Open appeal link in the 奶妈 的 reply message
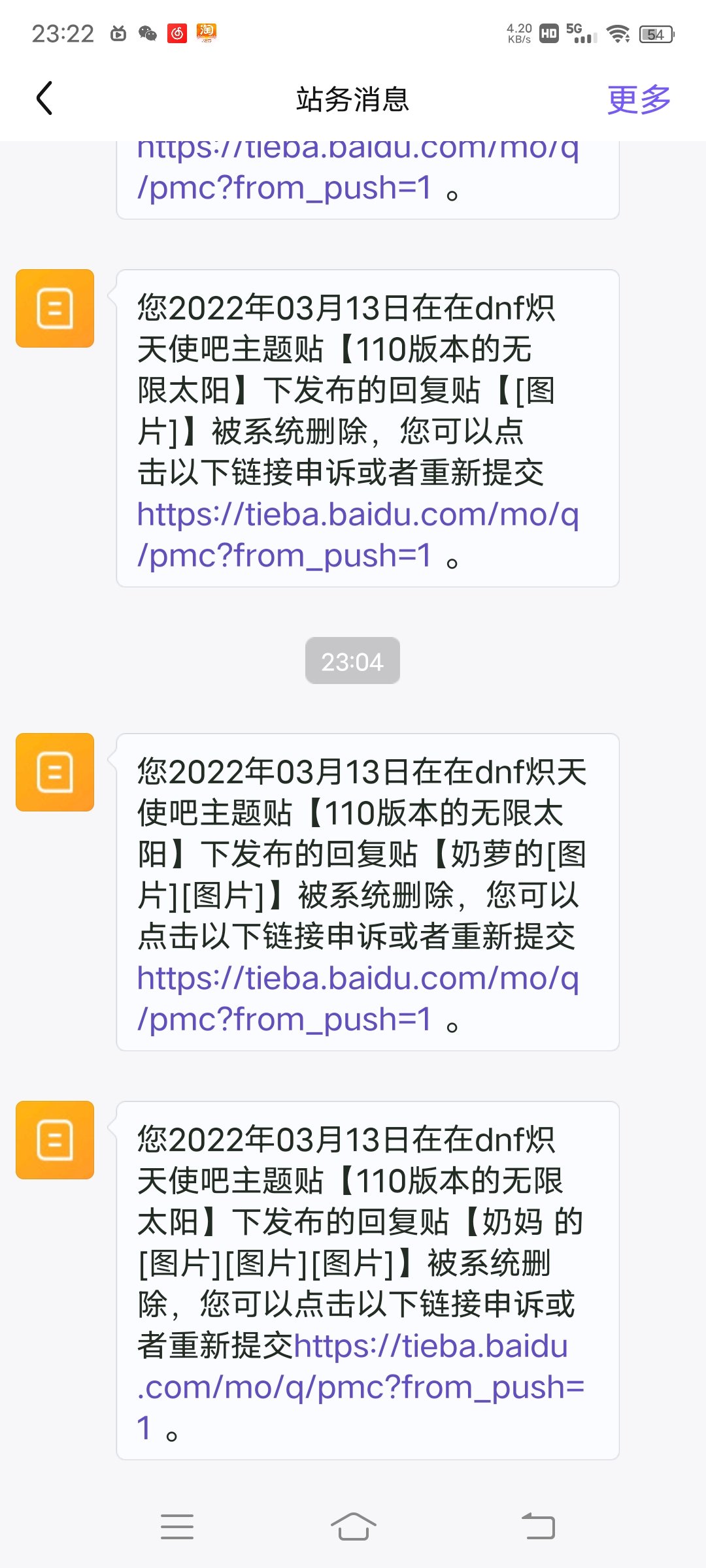 [x=361, y=1386]
